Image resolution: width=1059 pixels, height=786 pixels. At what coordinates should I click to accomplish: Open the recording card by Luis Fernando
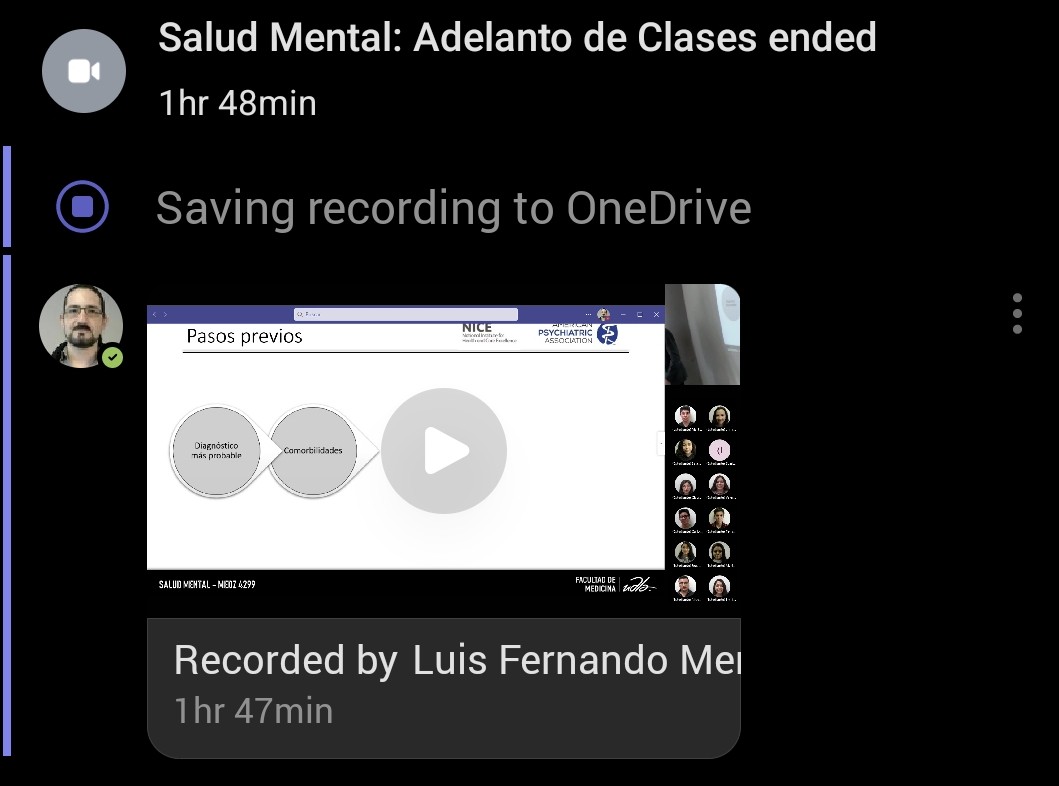coord(444,685)
